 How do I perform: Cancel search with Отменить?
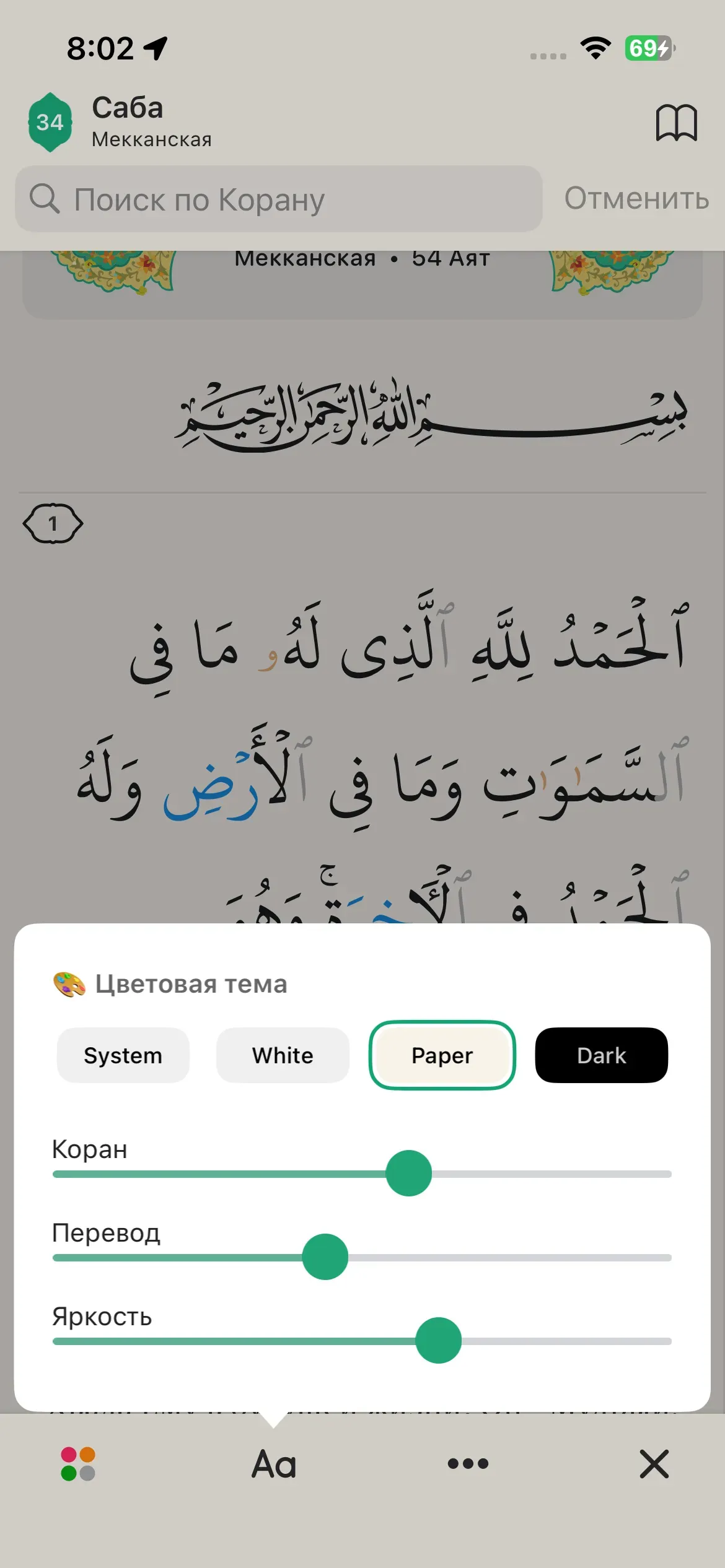(636, 199)
